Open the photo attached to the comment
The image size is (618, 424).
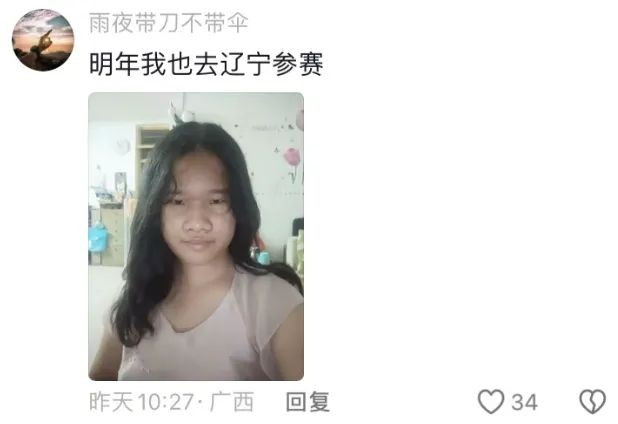click(x=196, y=236)
